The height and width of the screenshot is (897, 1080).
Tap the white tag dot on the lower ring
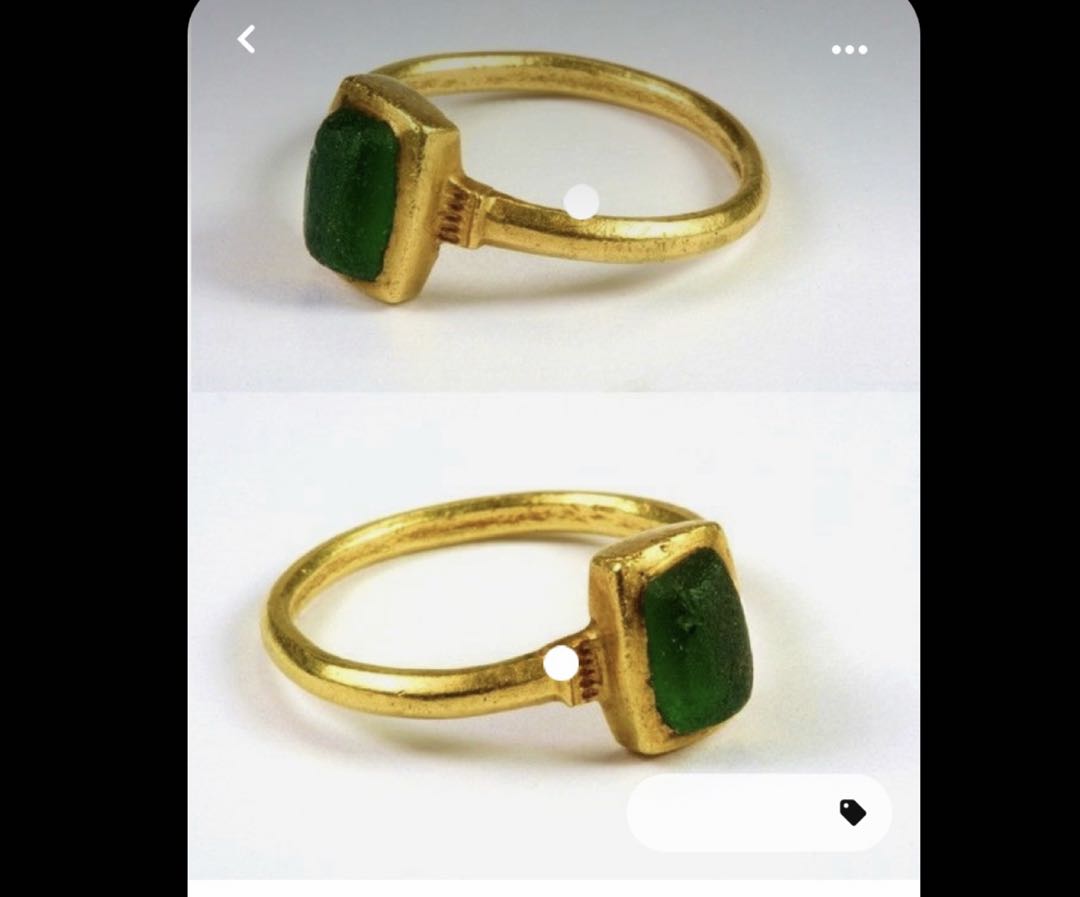tap(561, 663)
